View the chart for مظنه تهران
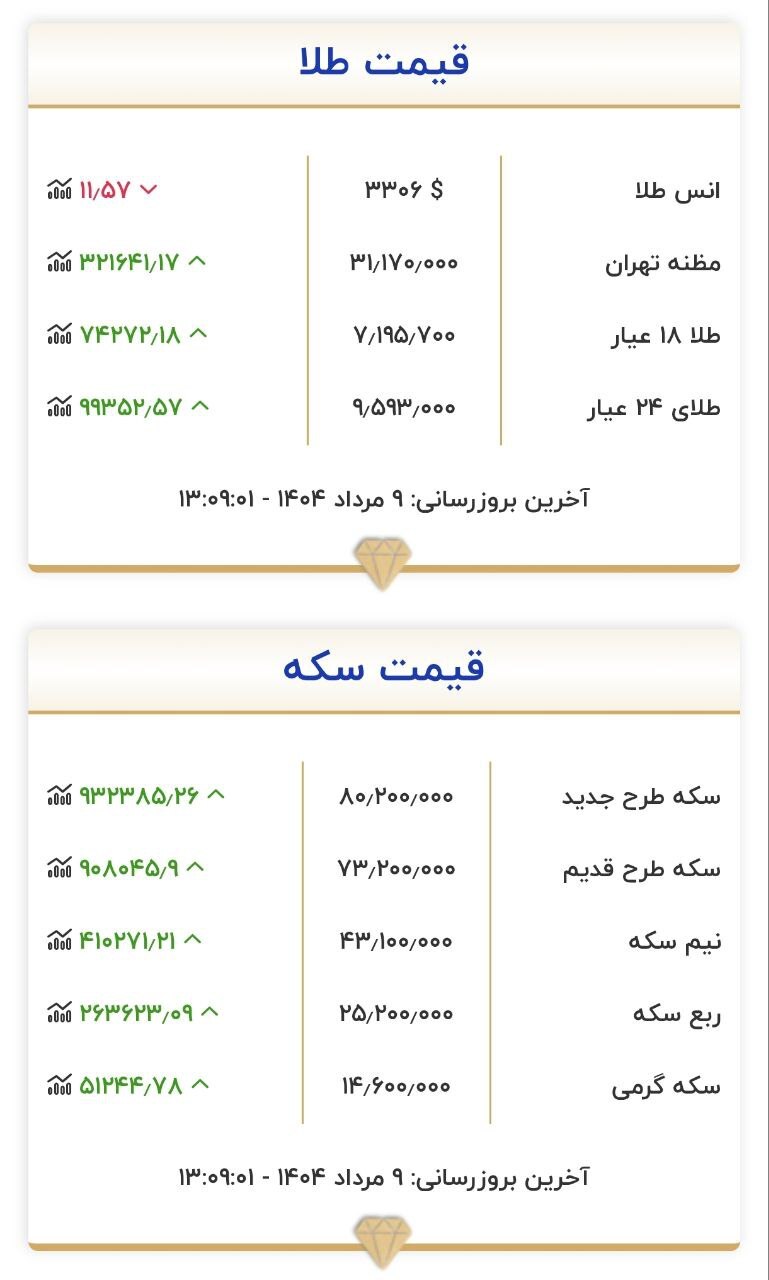The image size is (769, 1280). tap(60, 262)
